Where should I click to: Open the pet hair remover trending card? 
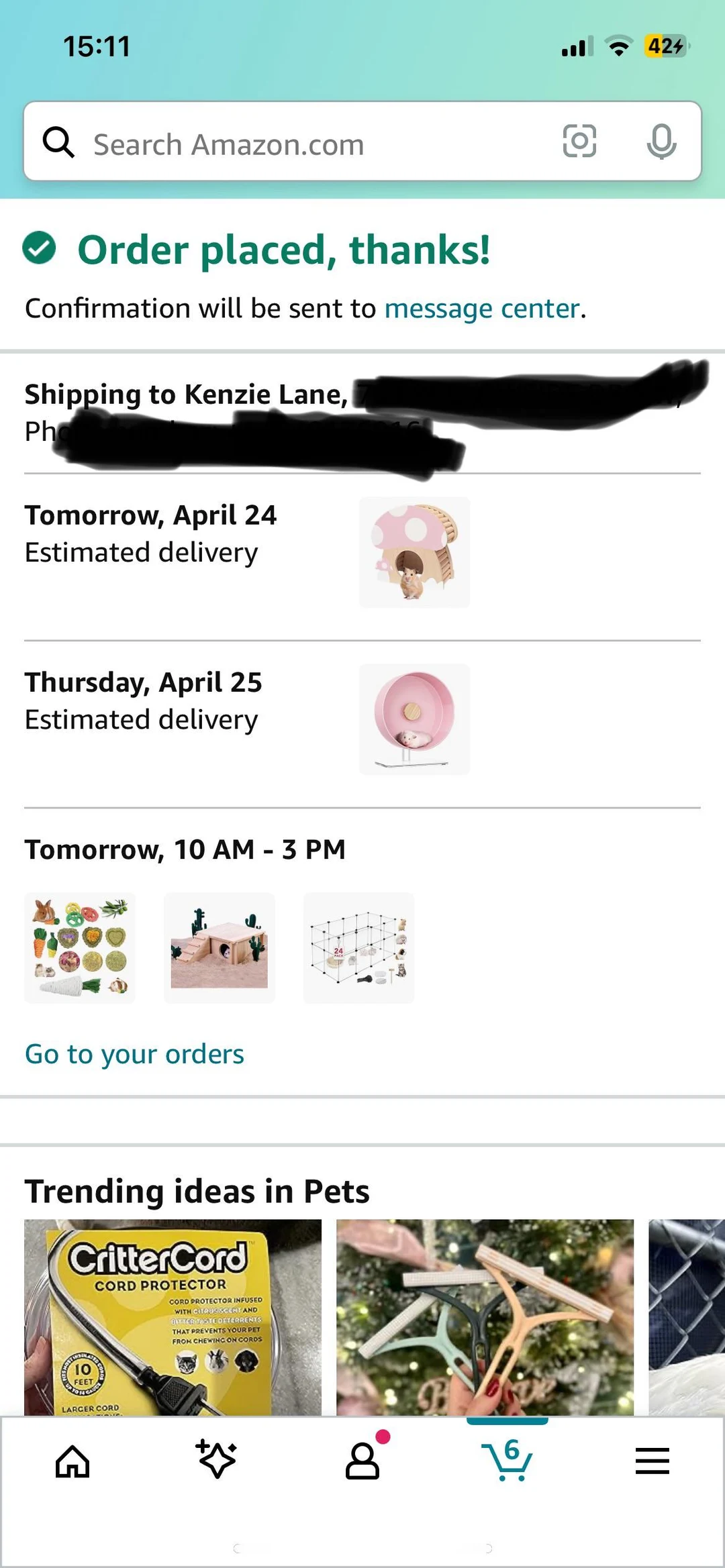click(x=485, y=1317)
